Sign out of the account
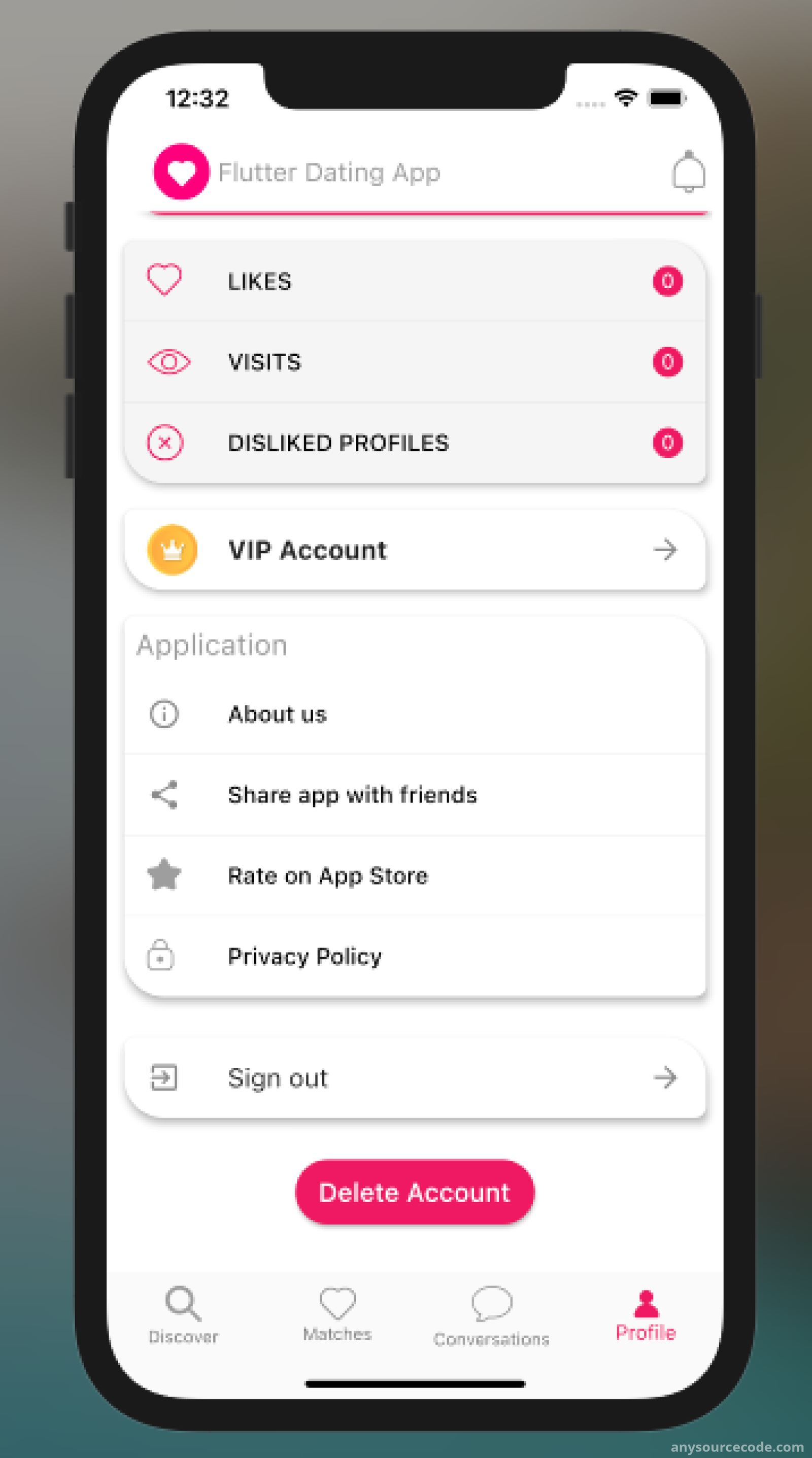This screenshot has width=812, height=1458. (x=415, y=1078)
